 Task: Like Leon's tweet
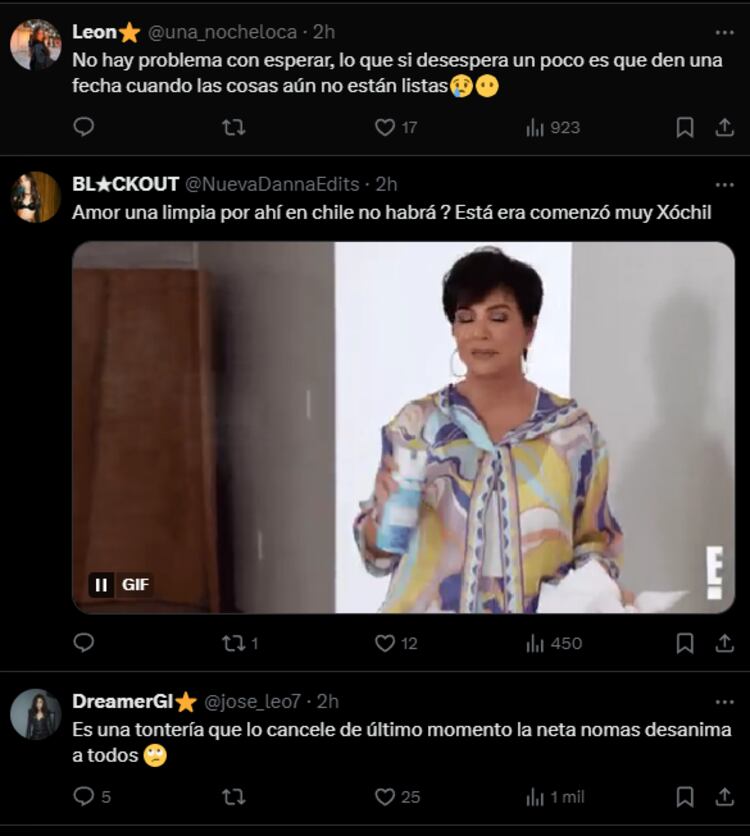coord(385,127)
